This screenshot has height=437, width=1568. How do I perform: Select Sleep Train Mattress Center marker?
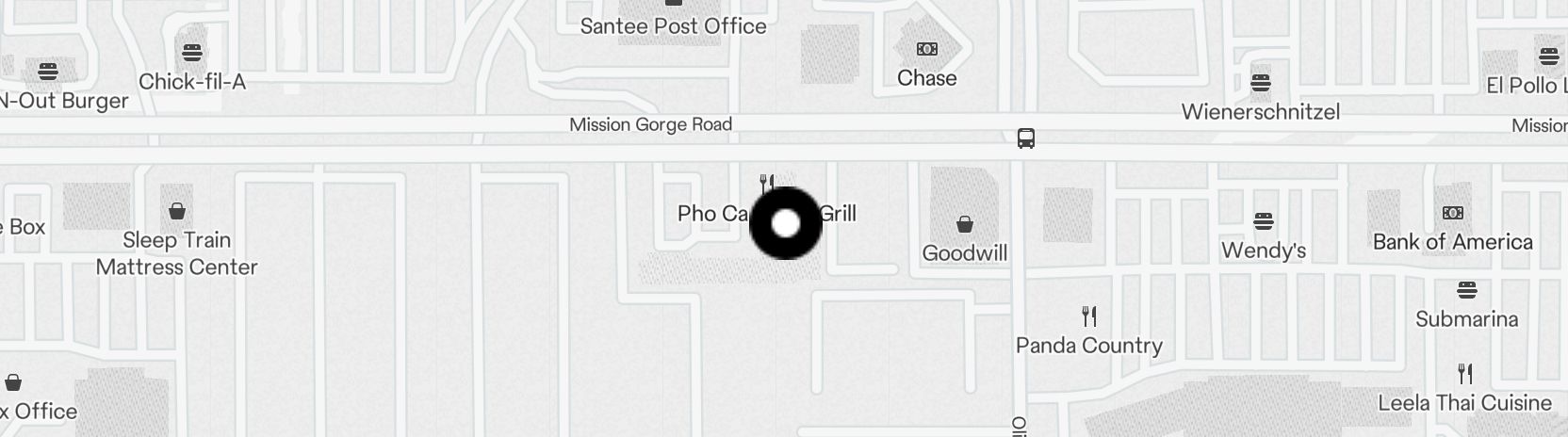click(177, 211)
